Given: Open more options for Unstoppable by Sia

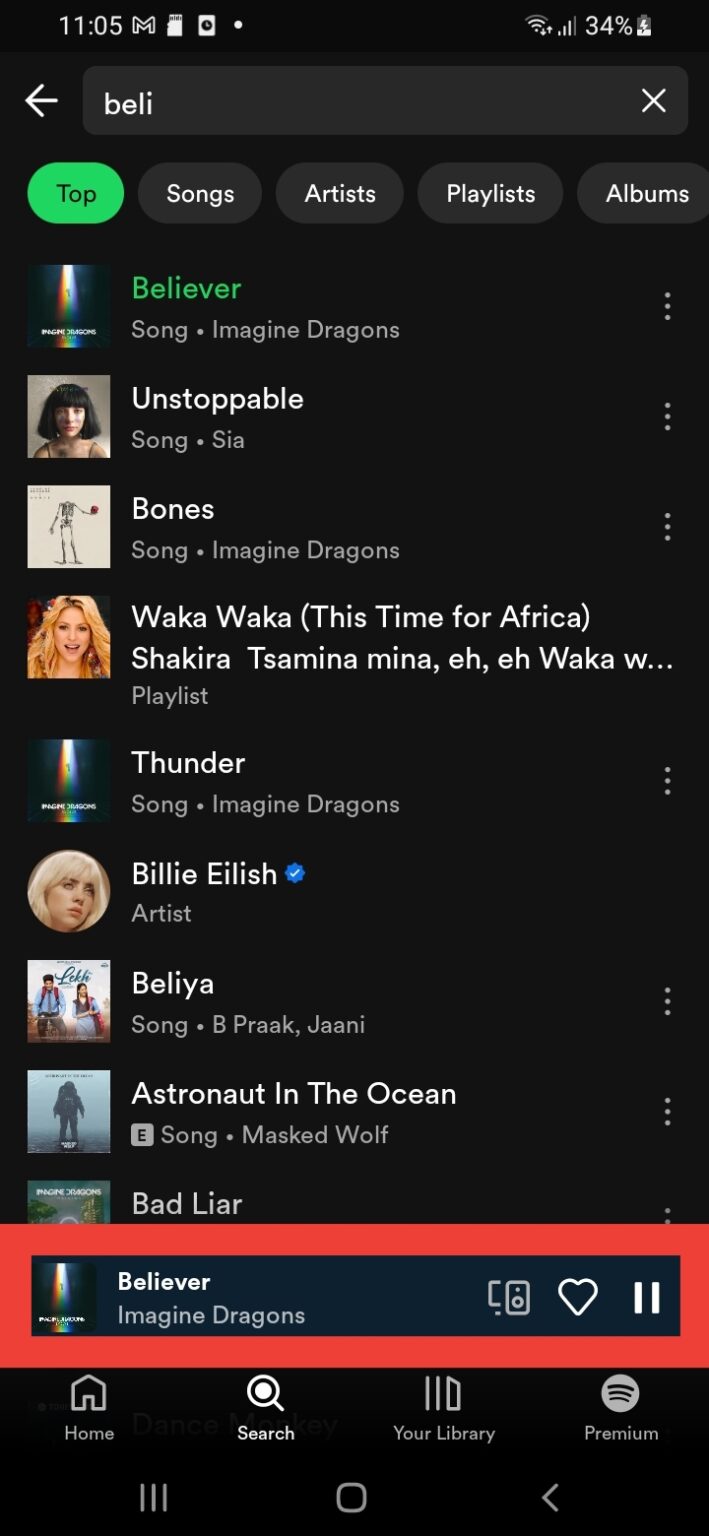Looking at the screenshot, I should coord(667,417).
